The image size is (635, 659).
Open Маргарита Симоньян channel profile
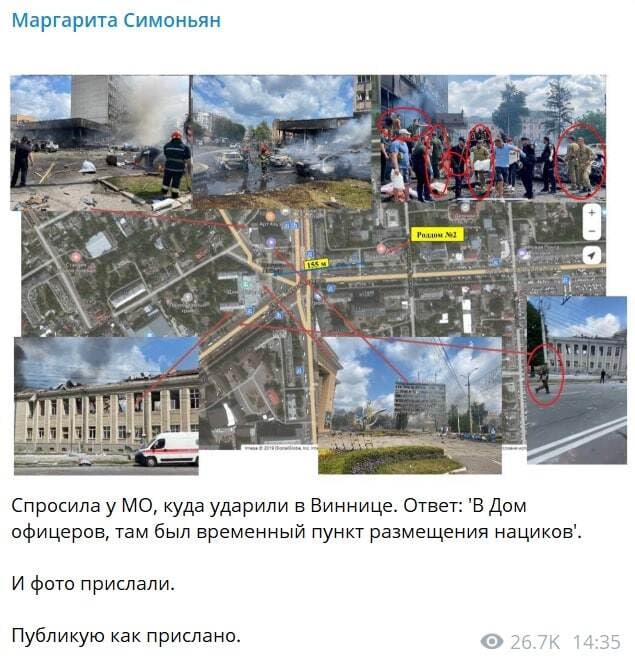pos(116,21)
